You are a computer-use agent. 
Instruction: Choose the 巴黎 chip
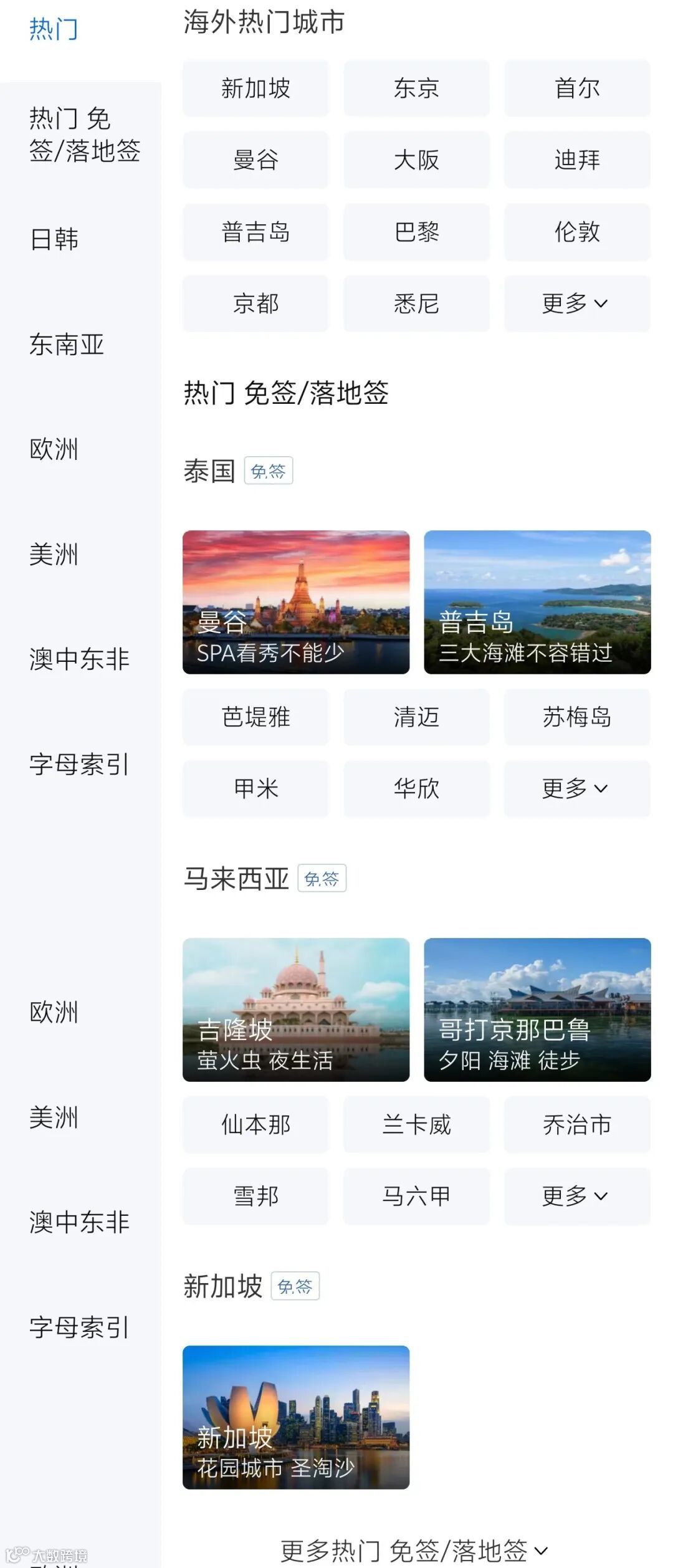click(x=416, y=232)
